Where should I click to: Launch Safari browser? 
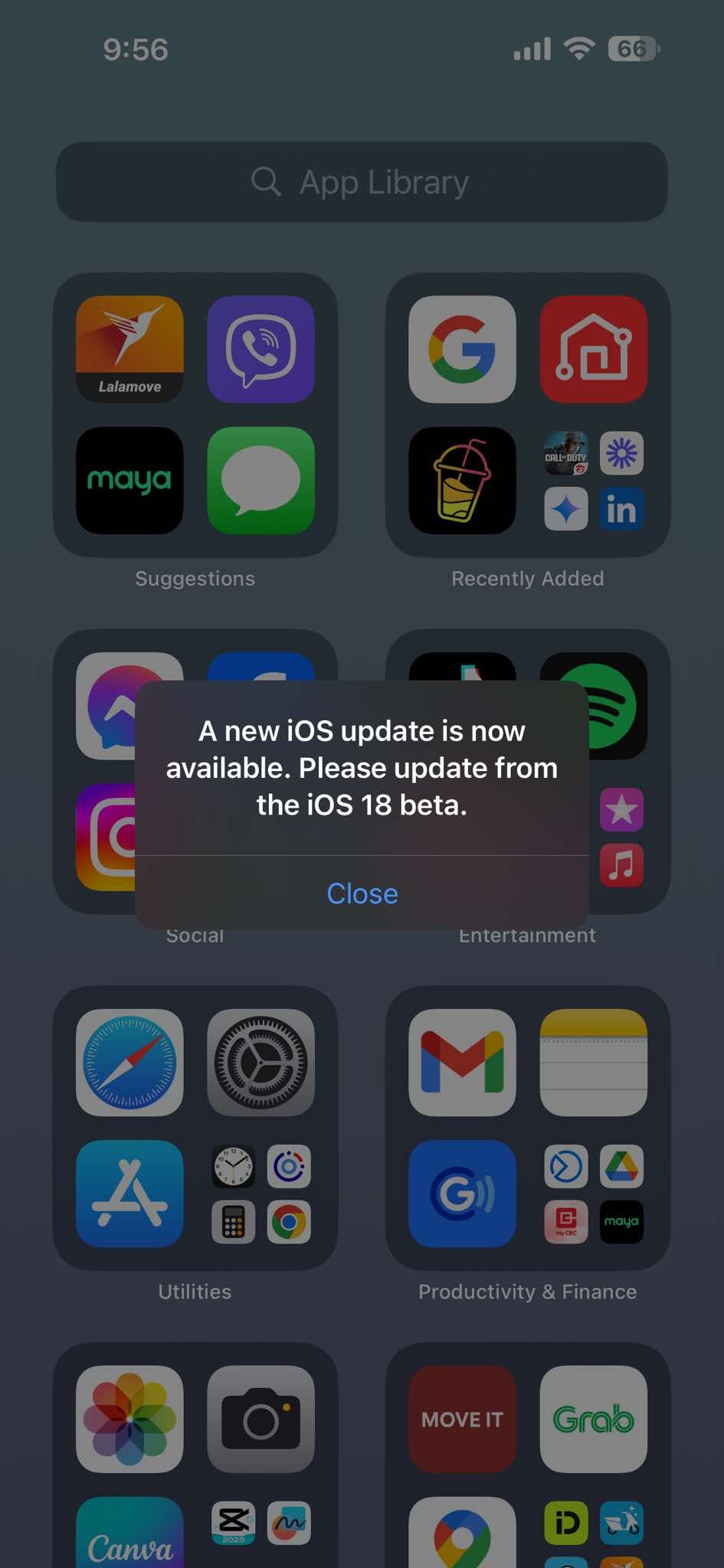click(x=129, y=1062)
